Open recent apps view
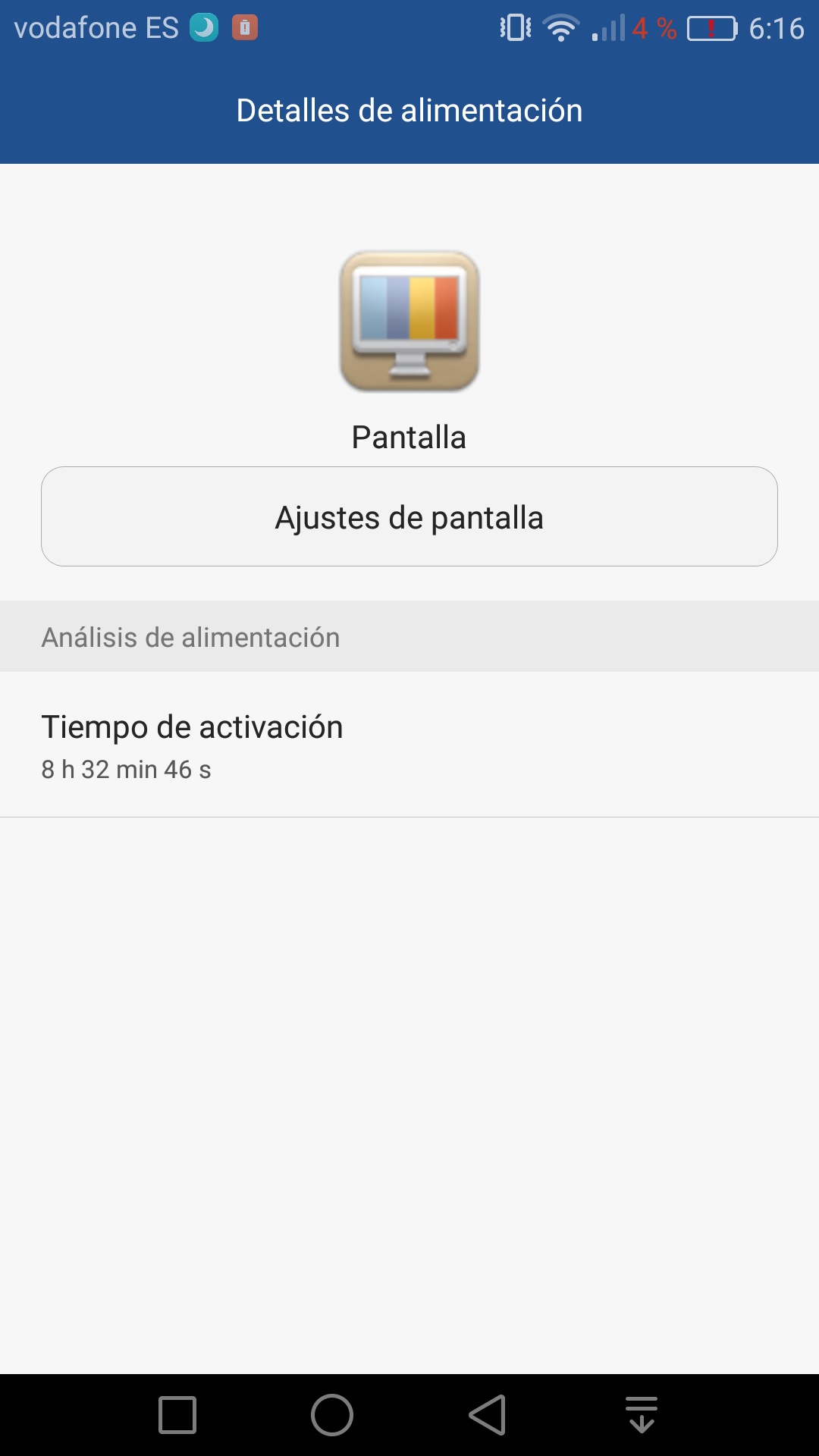The width and height of the screenshot is (819, 1456). [x=177, y=1415]
